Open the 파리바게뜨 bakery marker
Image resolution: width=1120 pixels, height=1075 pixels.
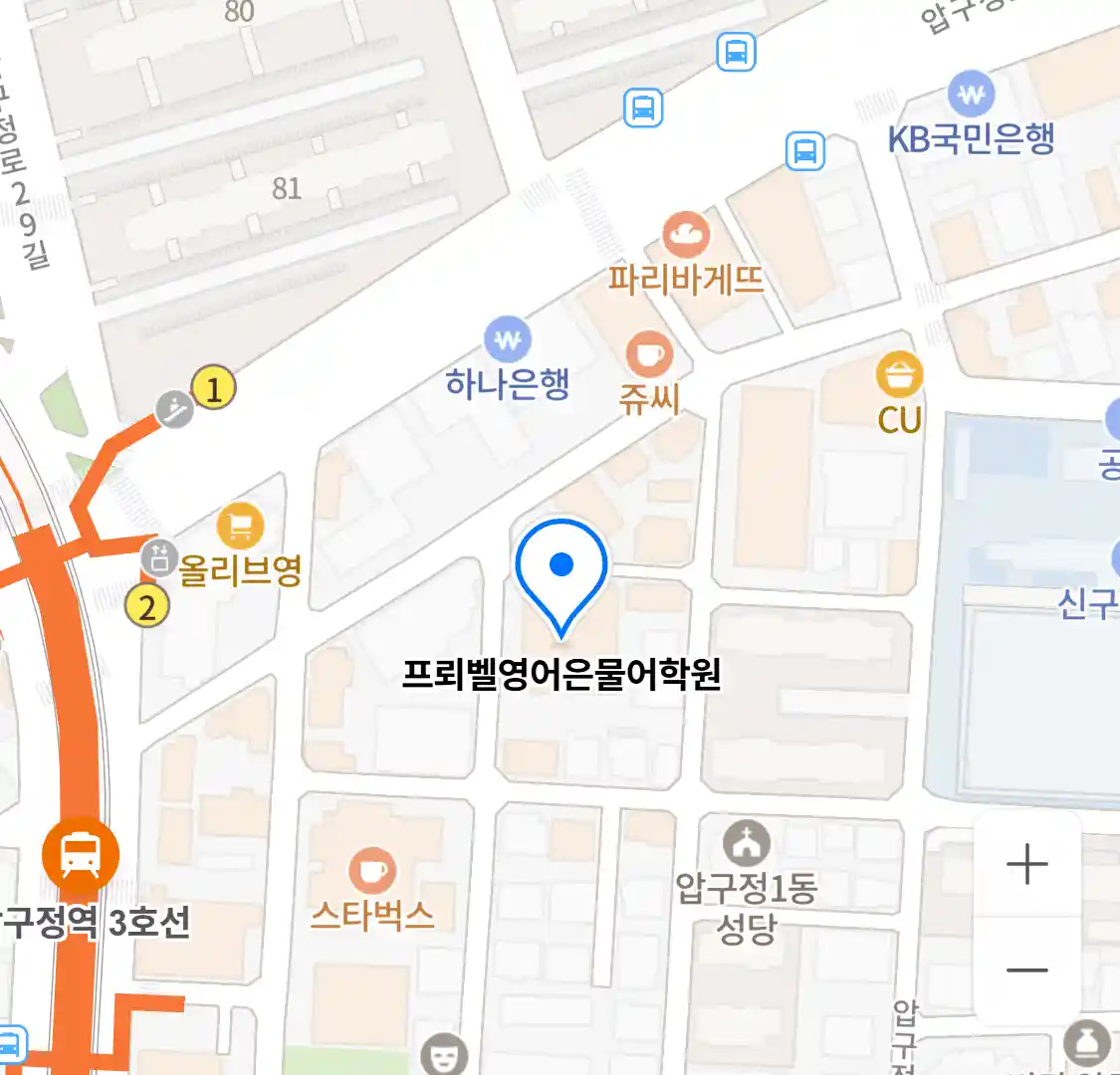point(686,237)
